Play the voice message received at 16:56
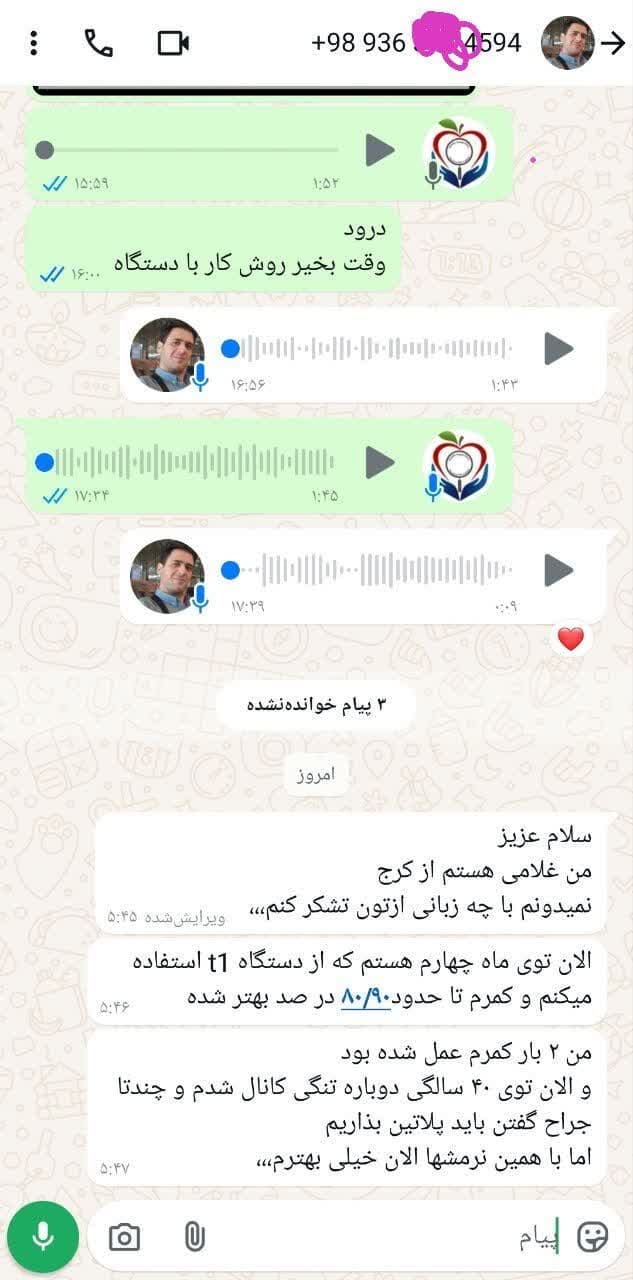Image resolution: width=633 pixels, height=1280 pixels. tap(558, 349)
